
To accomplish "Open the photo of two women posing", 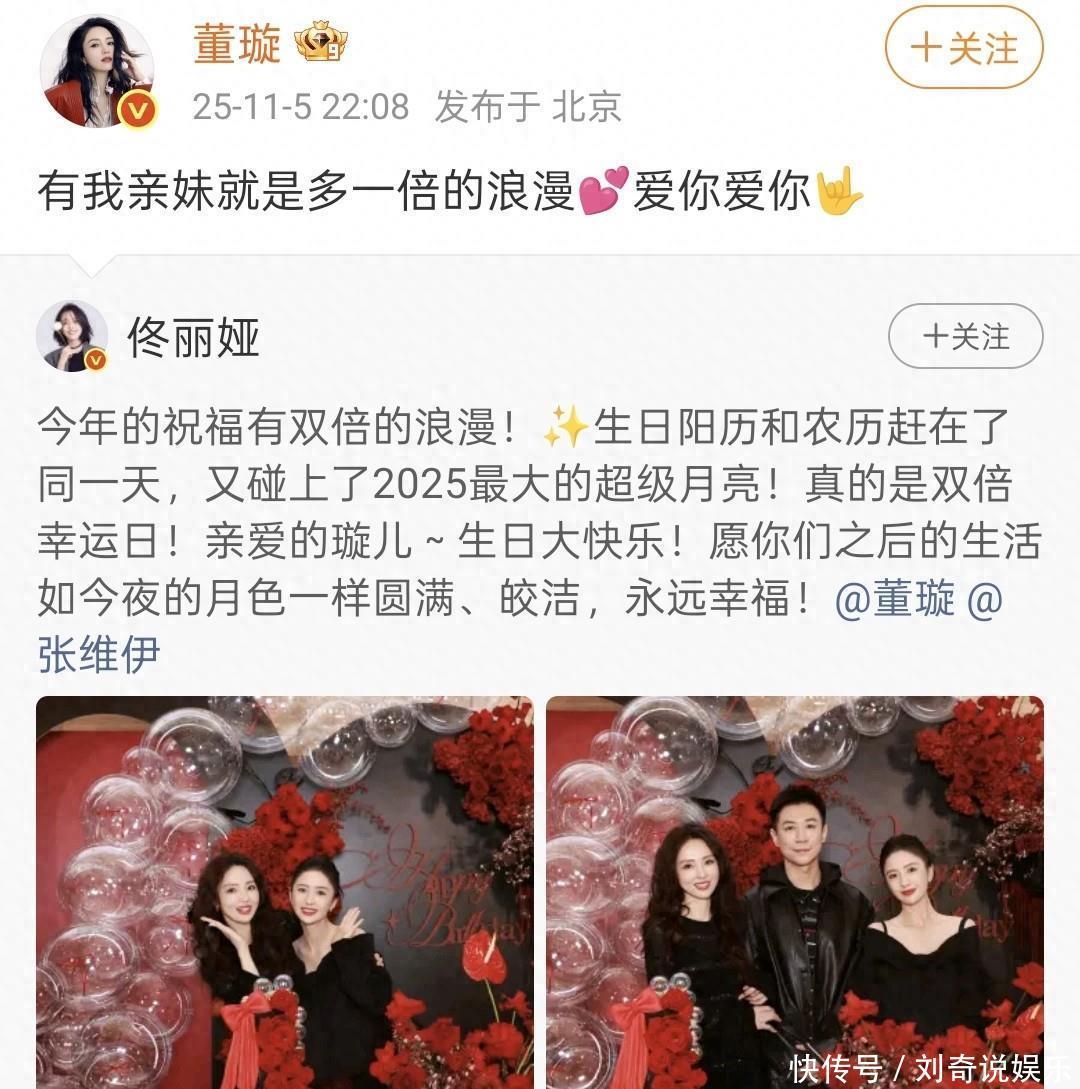I will pyautogui.click(x=284, y=890).
